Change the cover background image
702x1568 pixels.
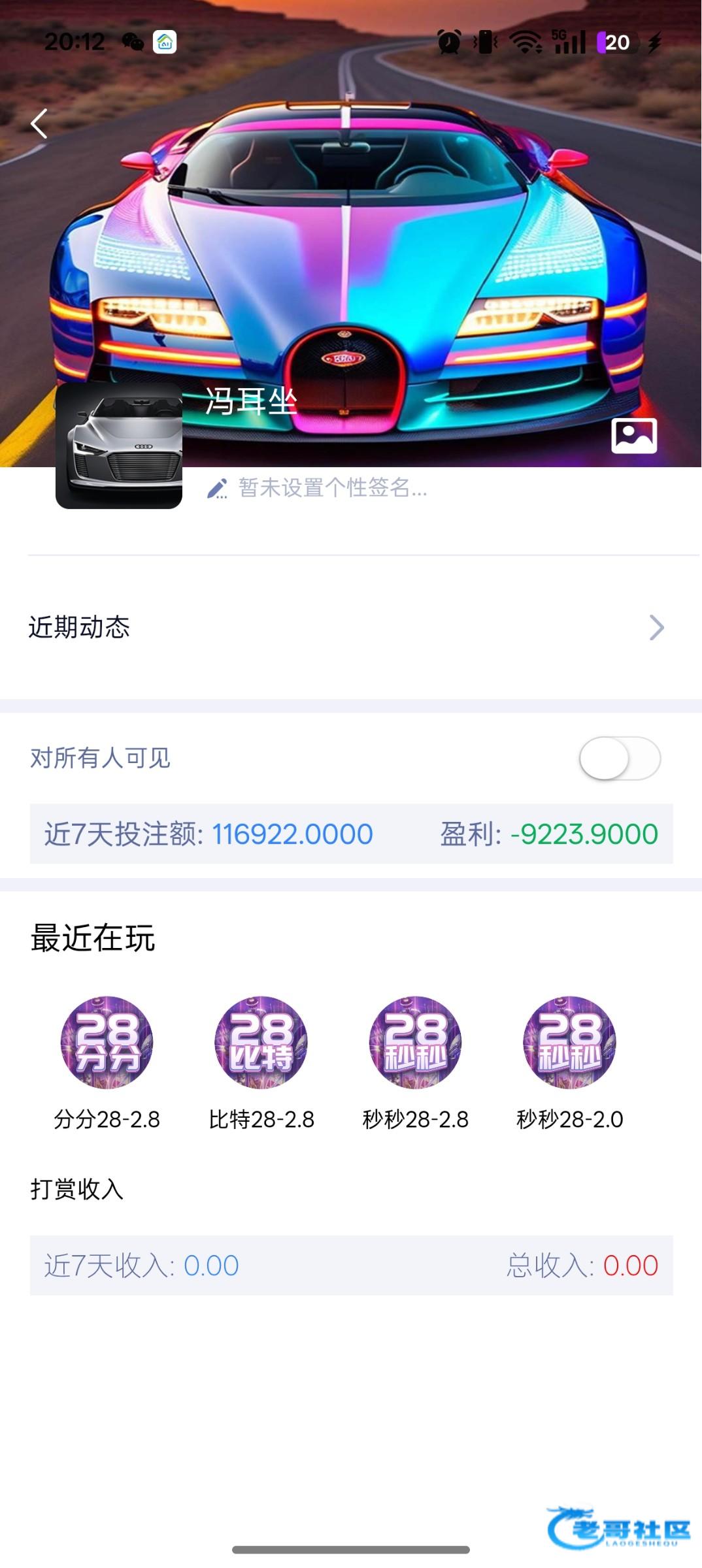pyautogui.click(x=633, y=435)
